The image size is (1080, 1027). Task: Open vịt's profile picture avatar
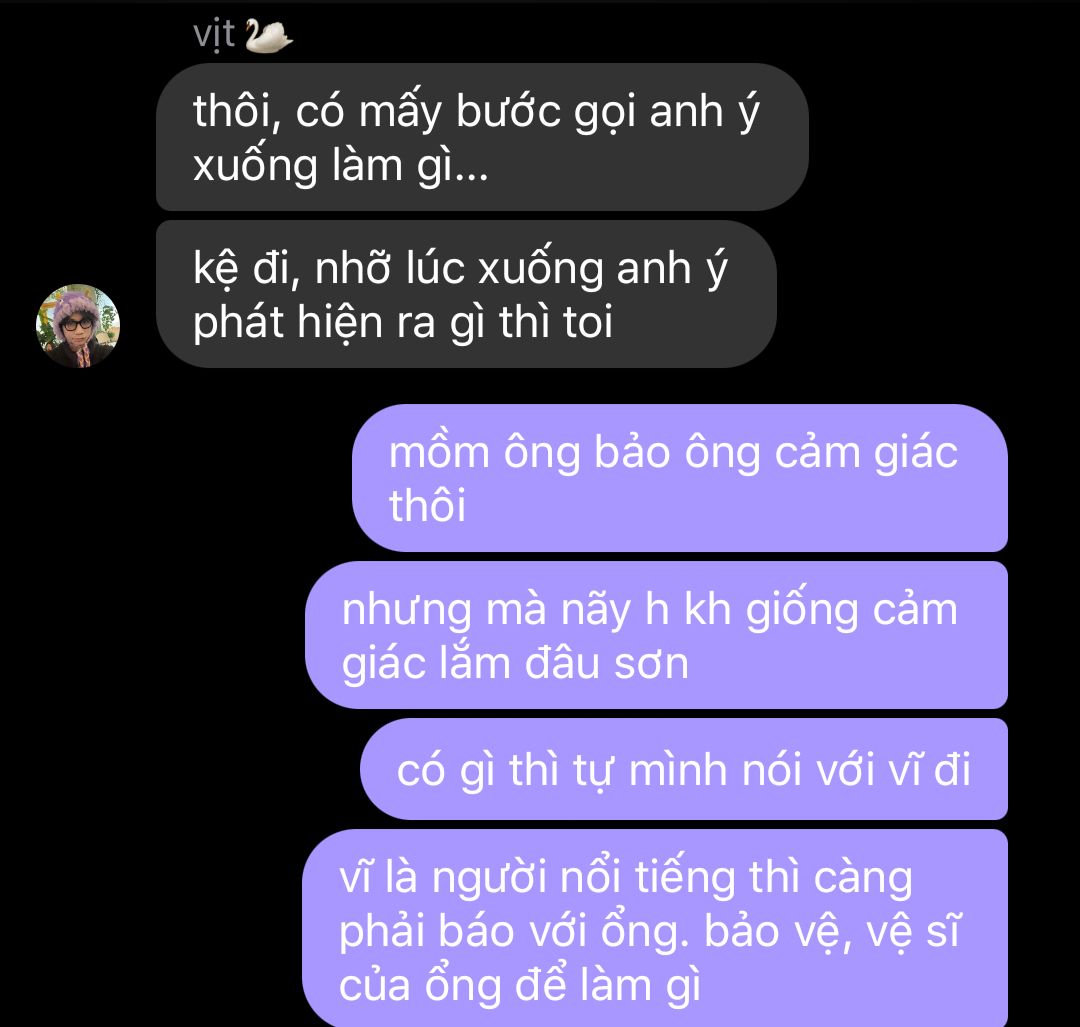[78, 326]
